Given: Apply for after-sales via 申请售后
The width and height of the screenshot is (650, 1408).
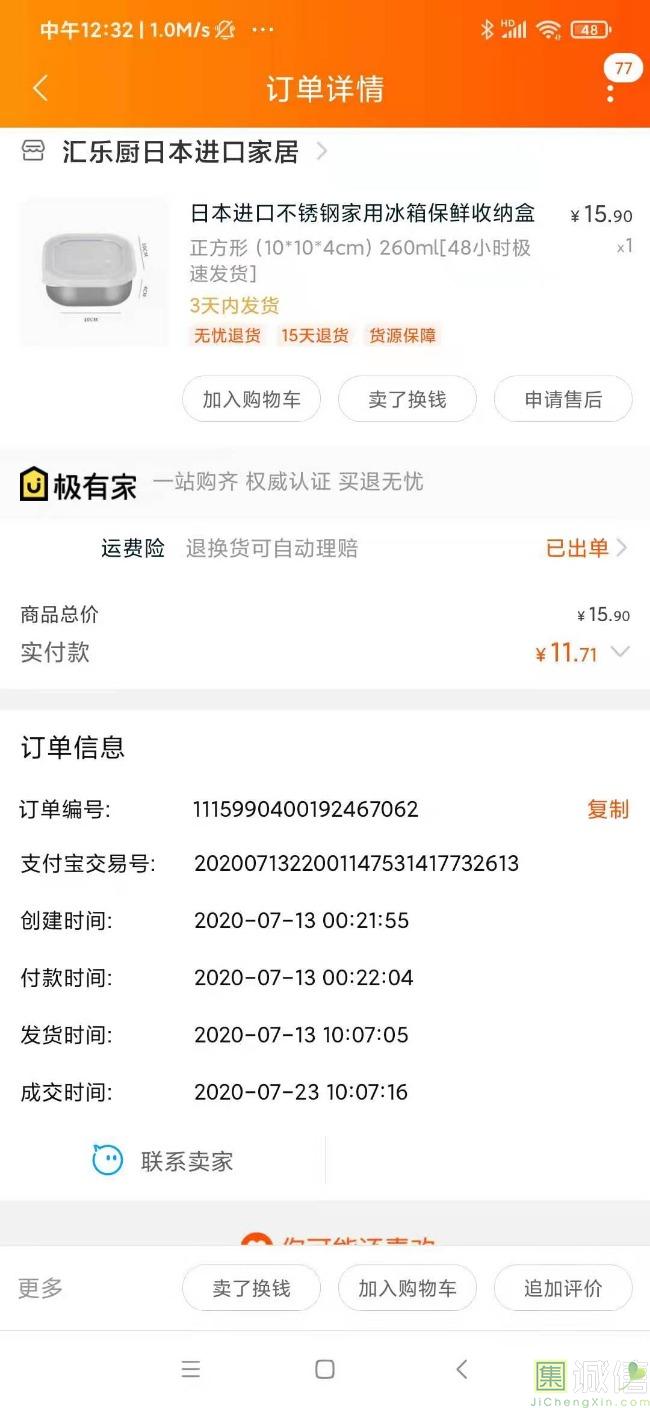Looking at the screenshot, I should point(563,400).
